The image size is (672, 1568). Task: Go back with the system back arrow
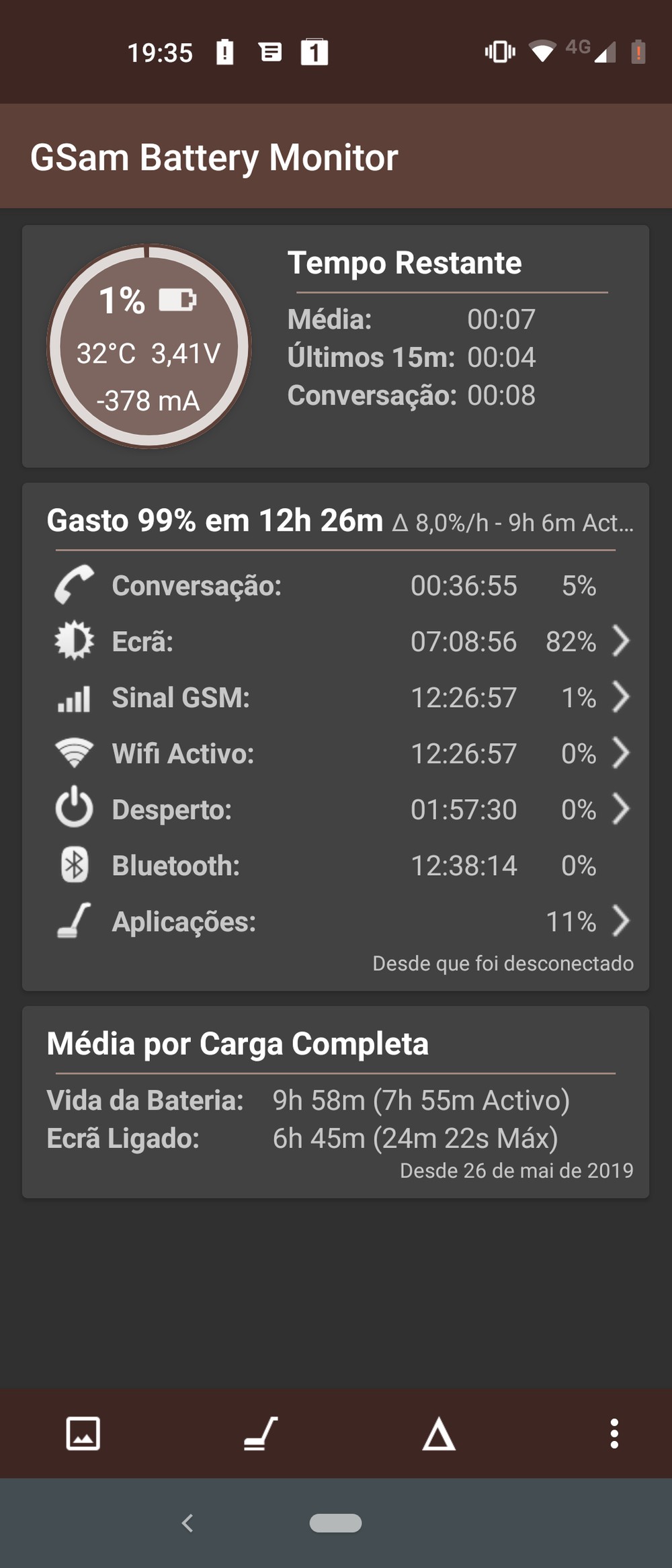[187, 1523]
